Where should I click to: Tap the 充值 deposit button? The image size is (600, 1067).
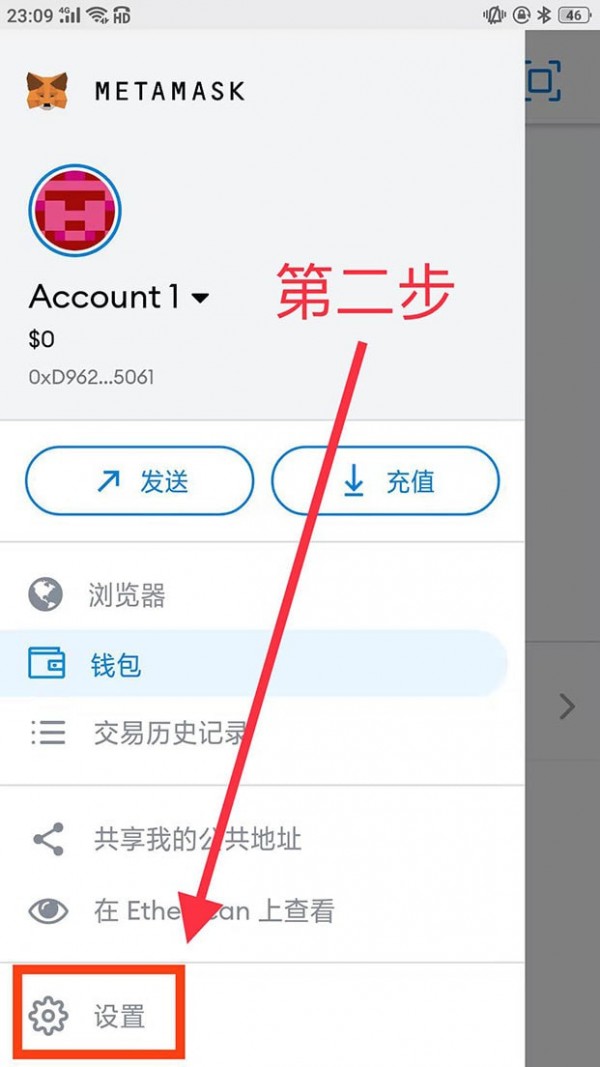tap(385, 481)
